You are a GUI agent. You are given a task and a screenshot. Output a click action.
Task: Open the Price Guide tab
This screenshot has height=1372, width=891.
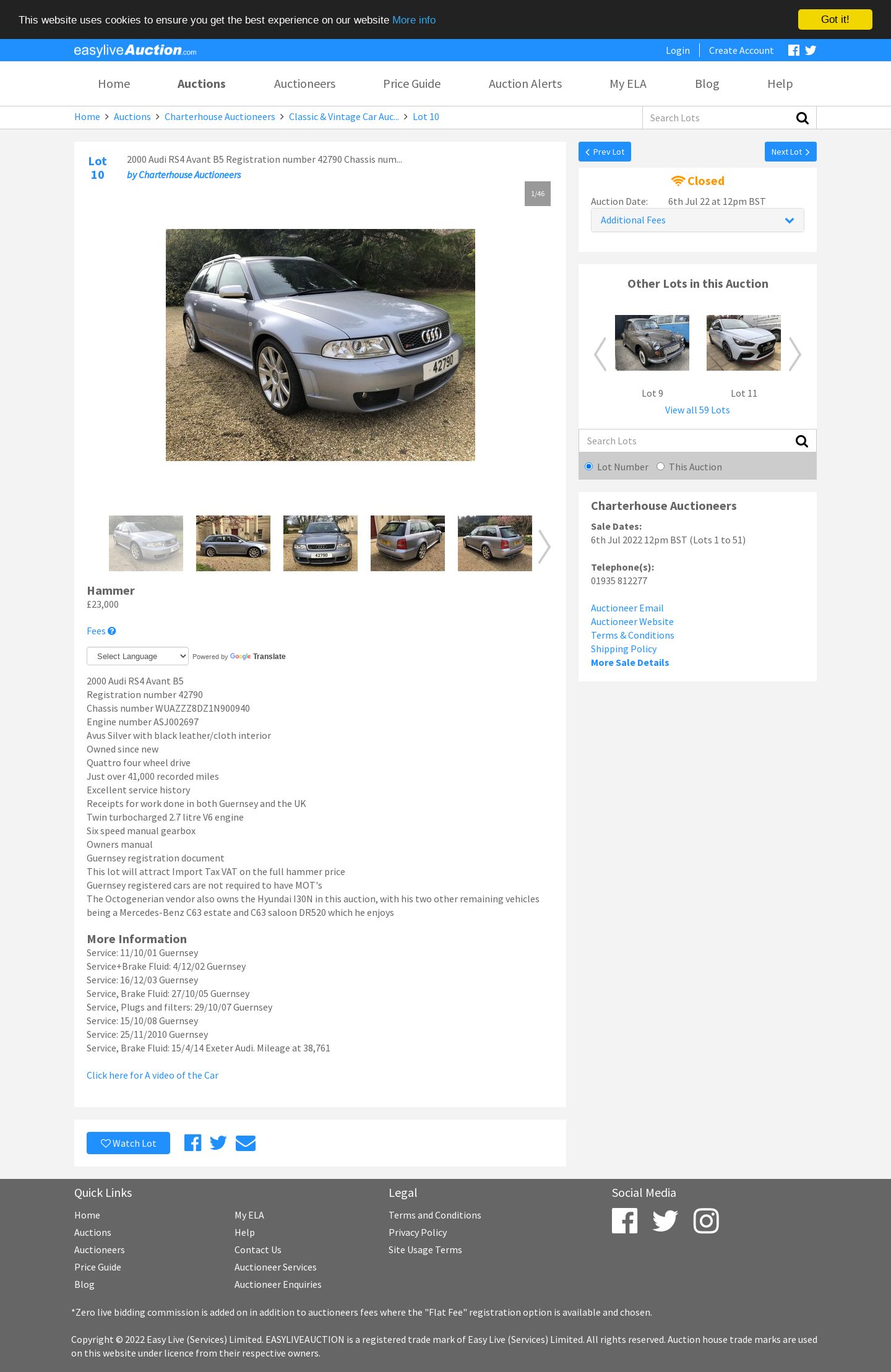coord(411,84)
